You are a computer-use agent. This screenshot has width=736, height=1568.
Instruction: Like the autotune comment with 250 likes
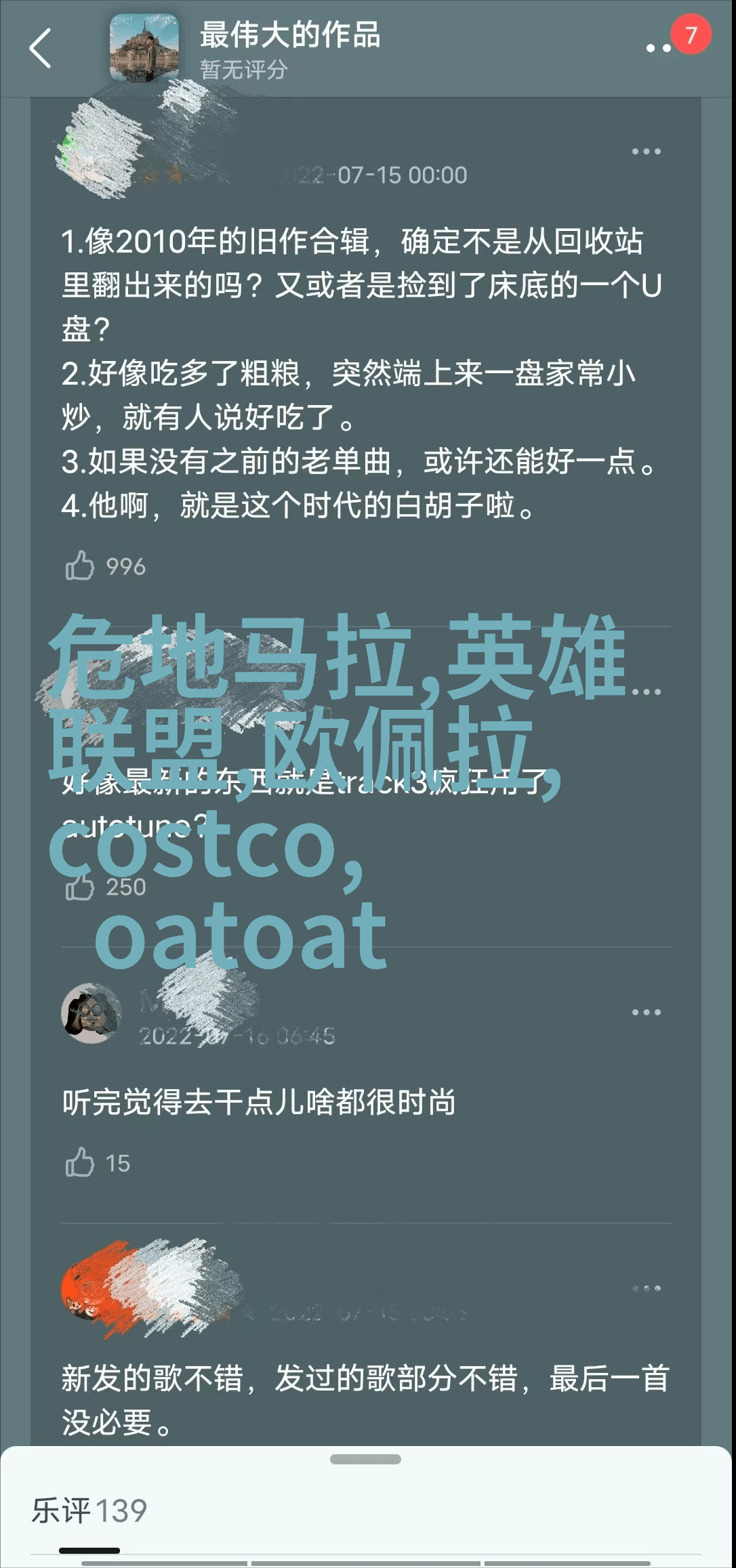tap(80, 886)
